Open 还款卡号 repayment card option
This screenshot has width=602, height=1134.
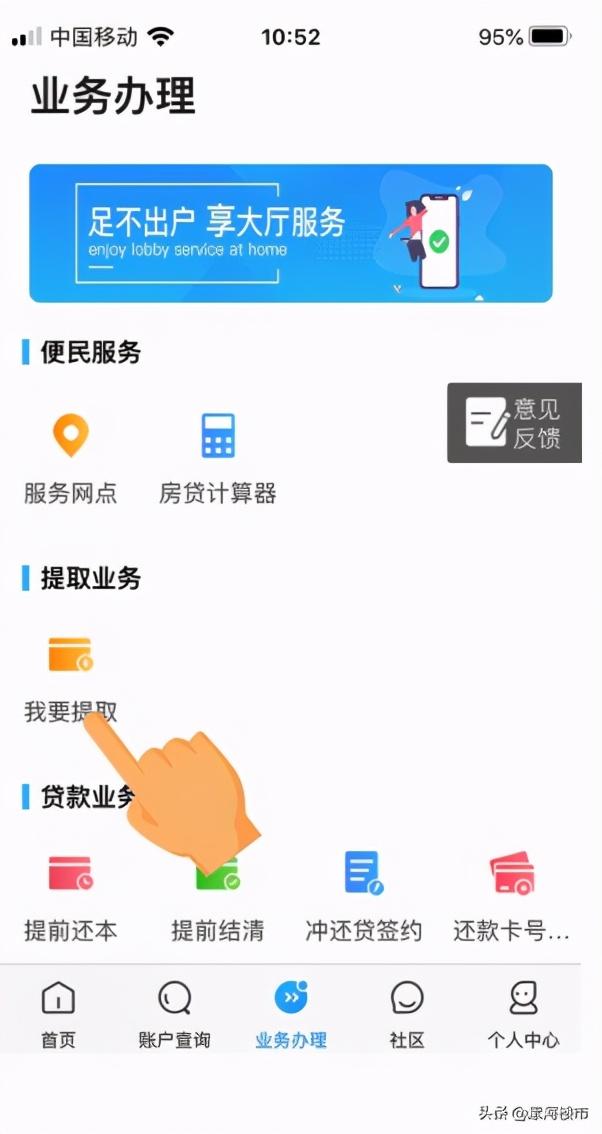coord(511,894)
